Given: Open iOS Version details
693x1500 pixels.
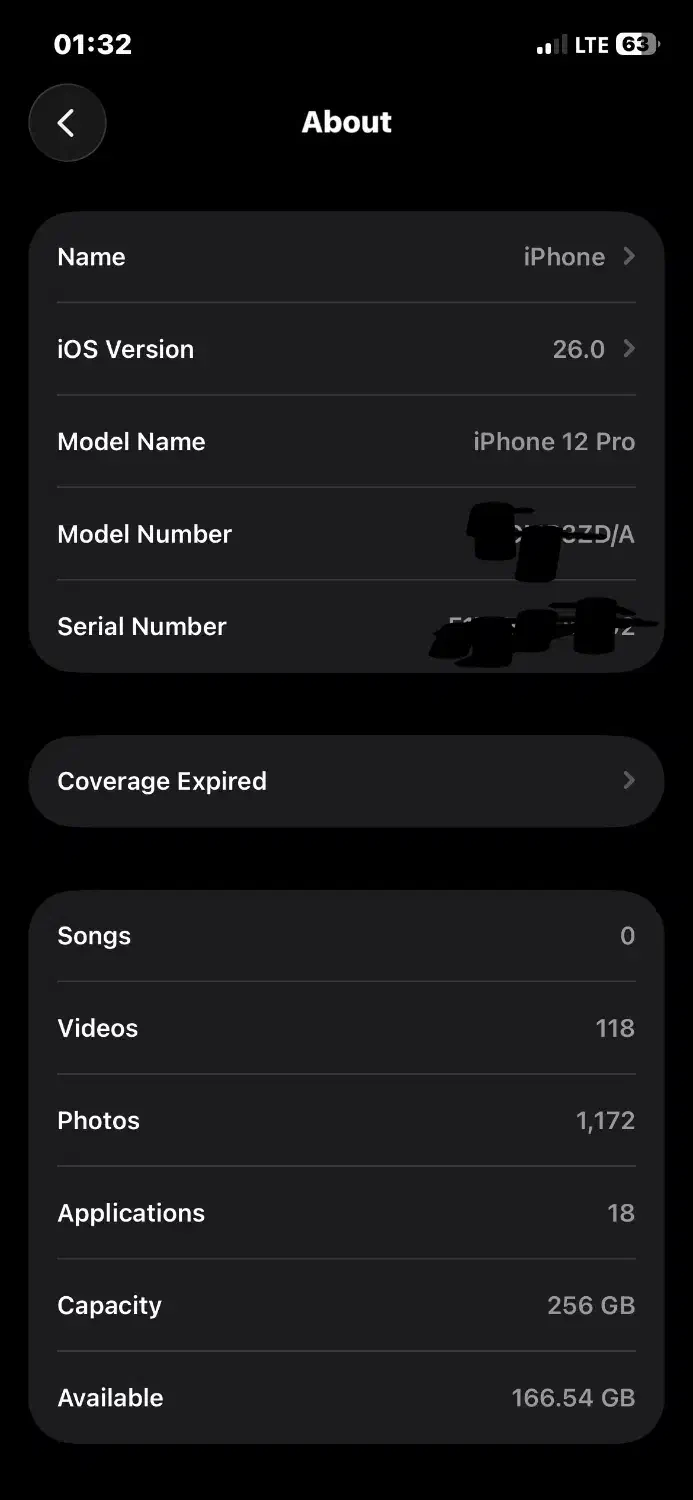Looking at the screenshot, I should point(346,349).
